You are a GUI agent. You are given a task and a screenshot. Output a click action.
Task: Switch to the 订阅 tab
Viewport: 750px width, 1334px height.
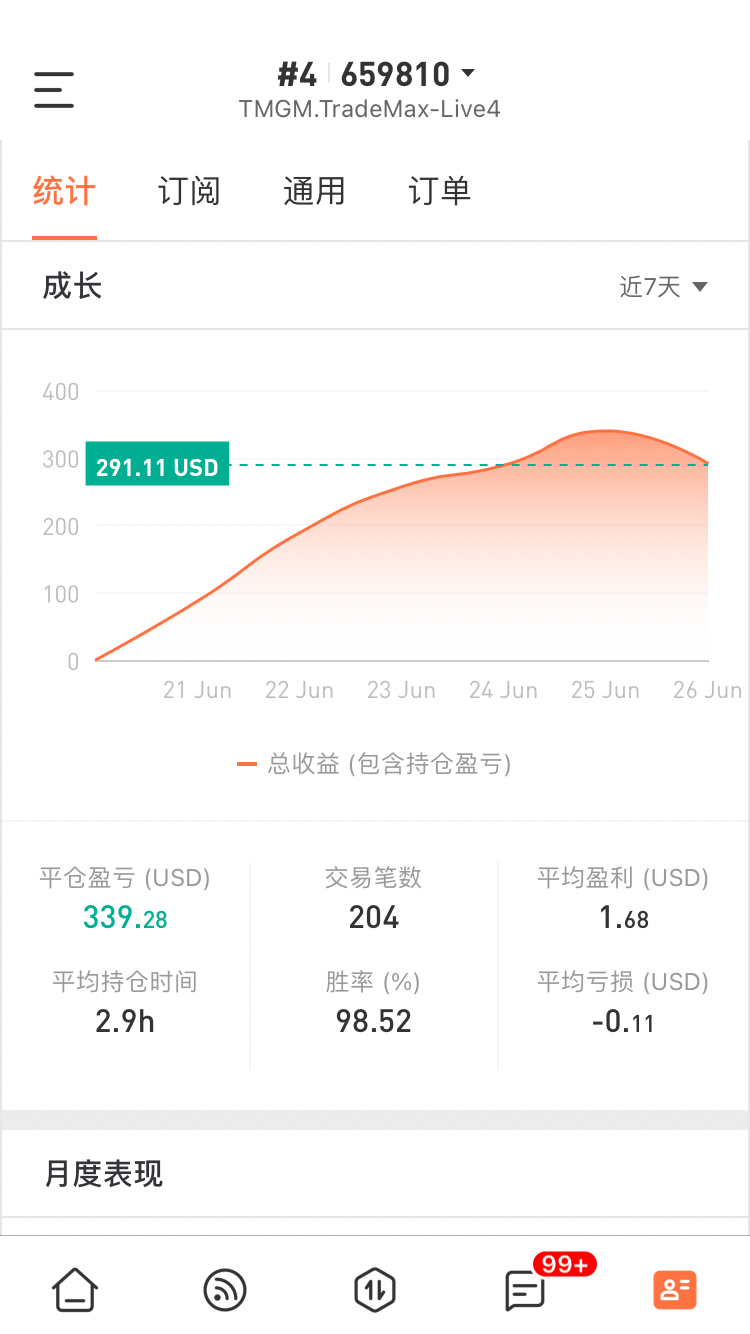pos(189,191)
